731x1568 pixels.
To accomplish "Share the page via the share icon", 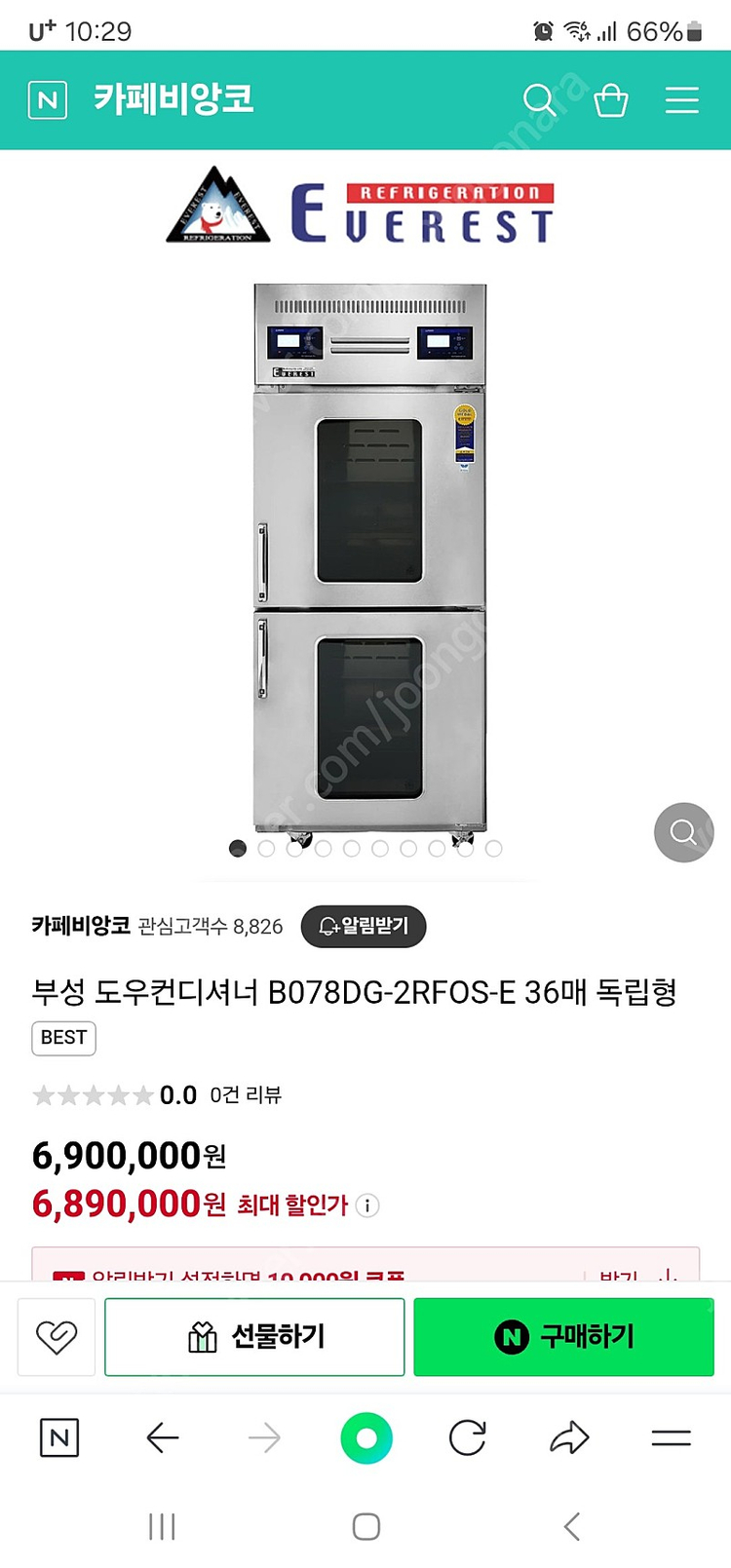I will (569, 1436).
